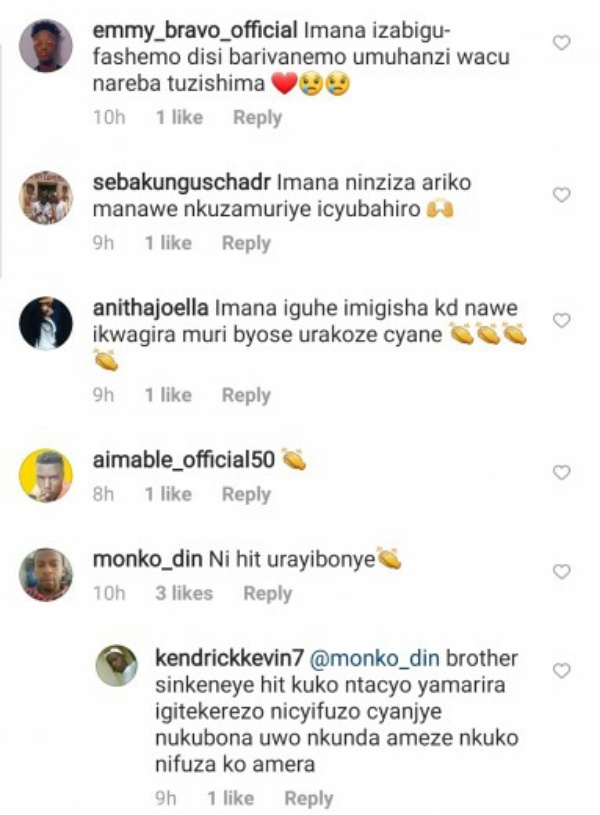
Task: Reply to kendrickkevin7's comment
Action: click(308, 798)
